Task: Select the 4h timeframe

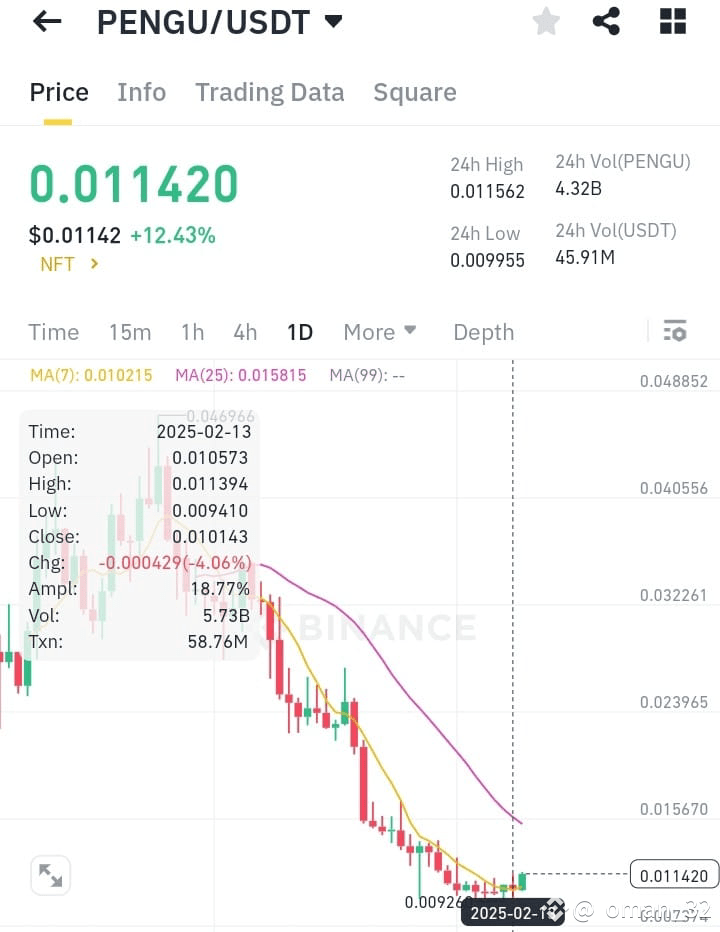Action: 245,331
